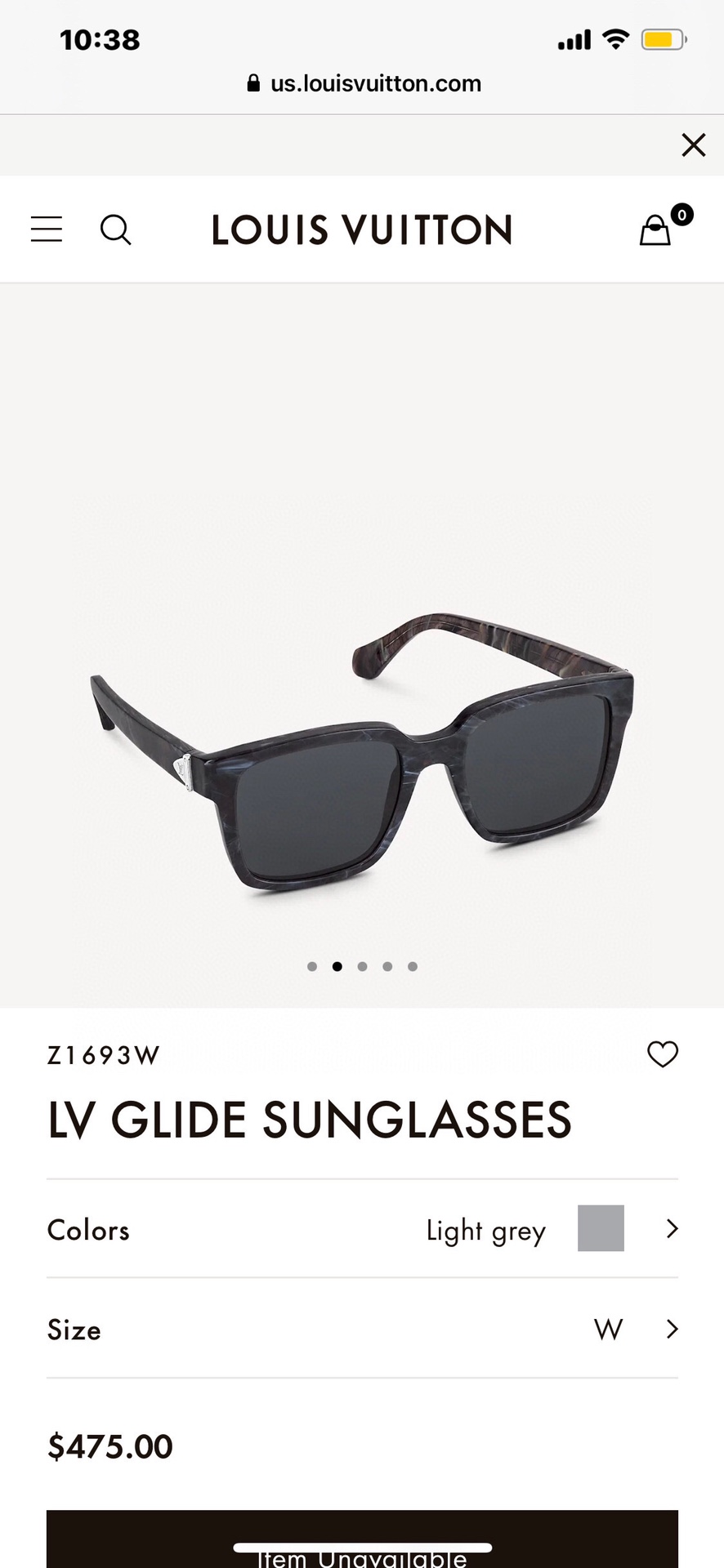Open the Size selector row
The width and height of the screenshot is (724, 1568).
(x=362, y=1330)
